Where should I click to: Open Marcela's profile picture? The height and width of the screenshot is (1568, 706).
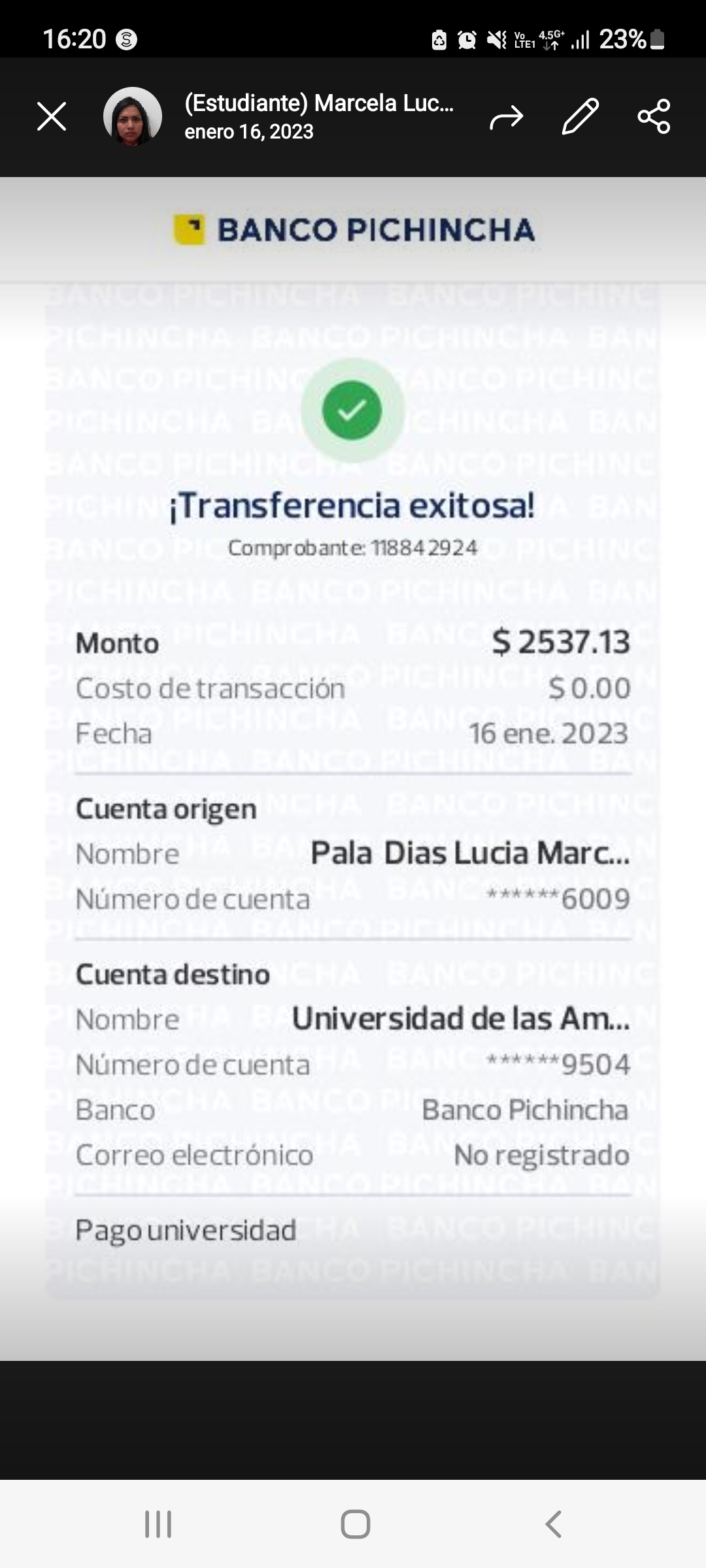133,117
